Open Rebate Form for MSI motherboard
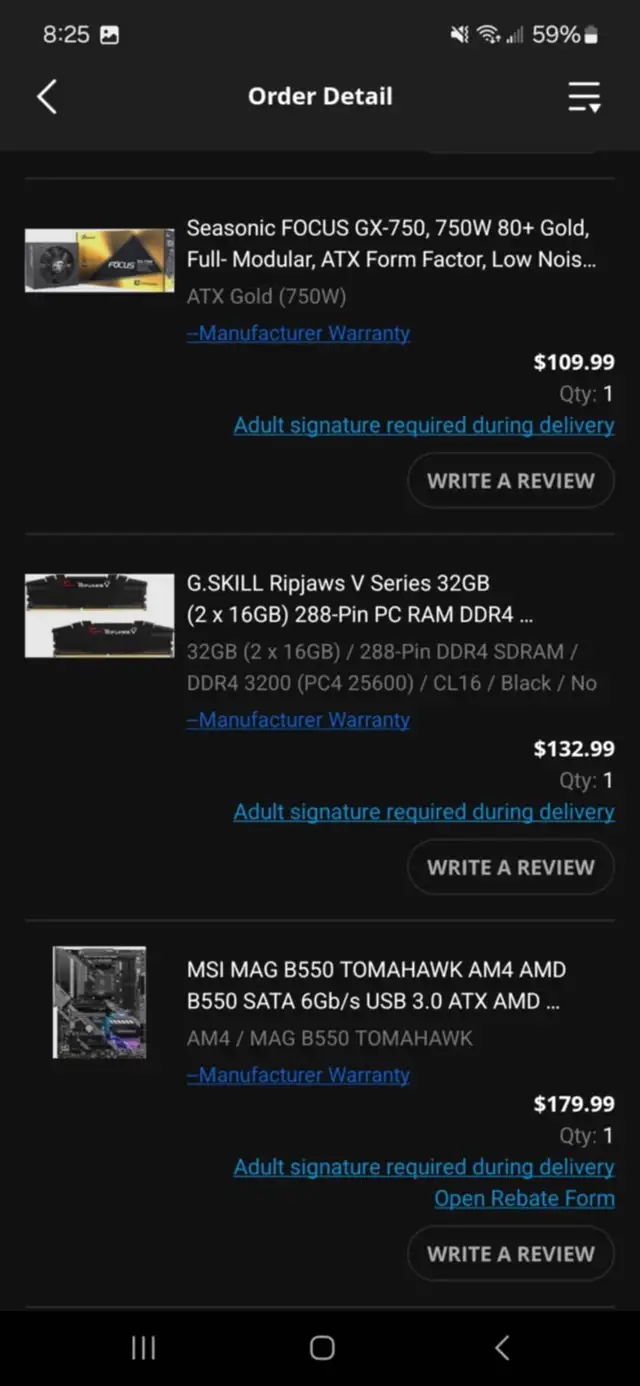Viewport: 640px width, 1386px height. coord(524,1198)
